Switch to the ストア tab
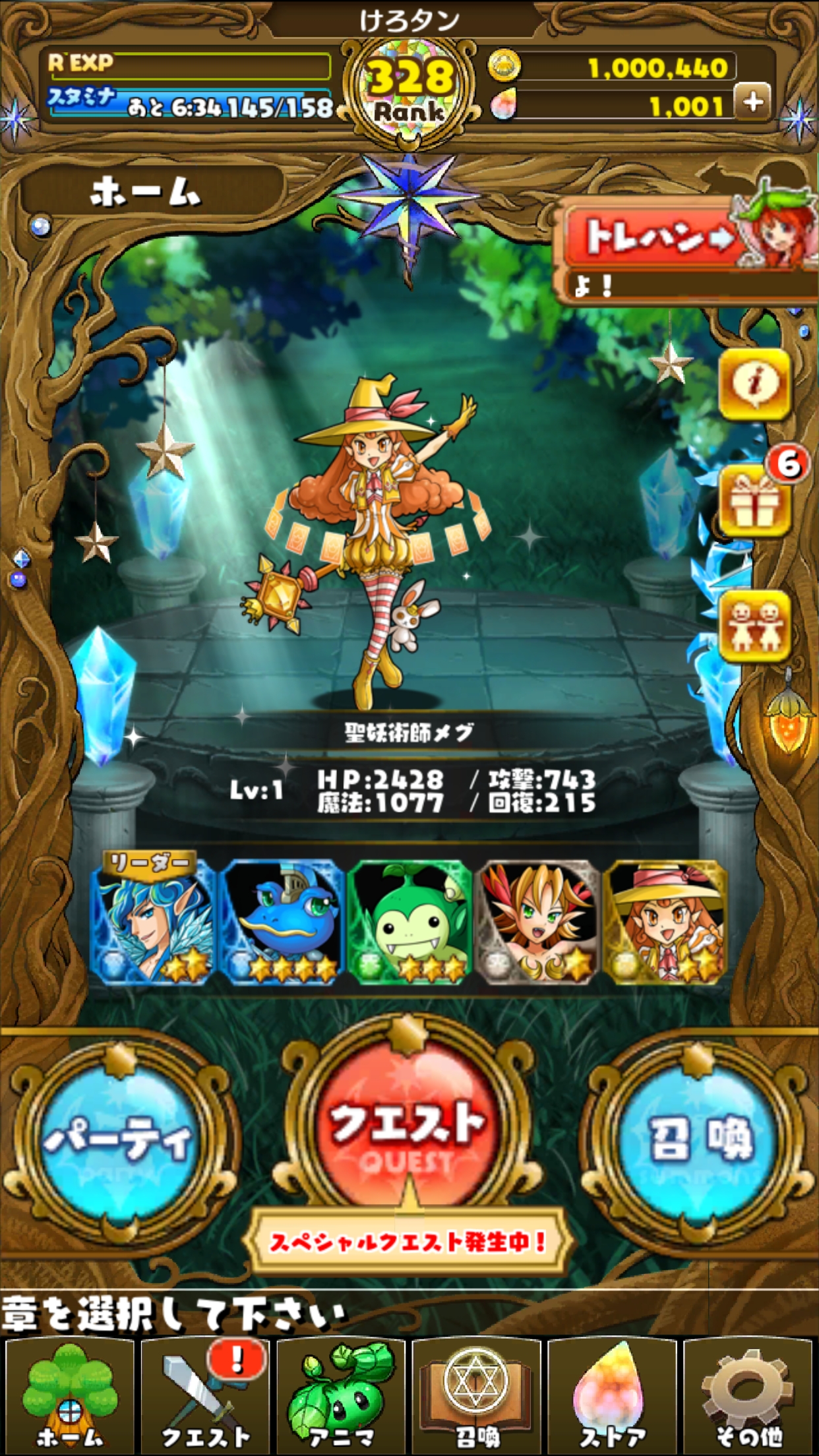Image resolution: width=819 pixels, height=1456 pixels. point(613,1397)
